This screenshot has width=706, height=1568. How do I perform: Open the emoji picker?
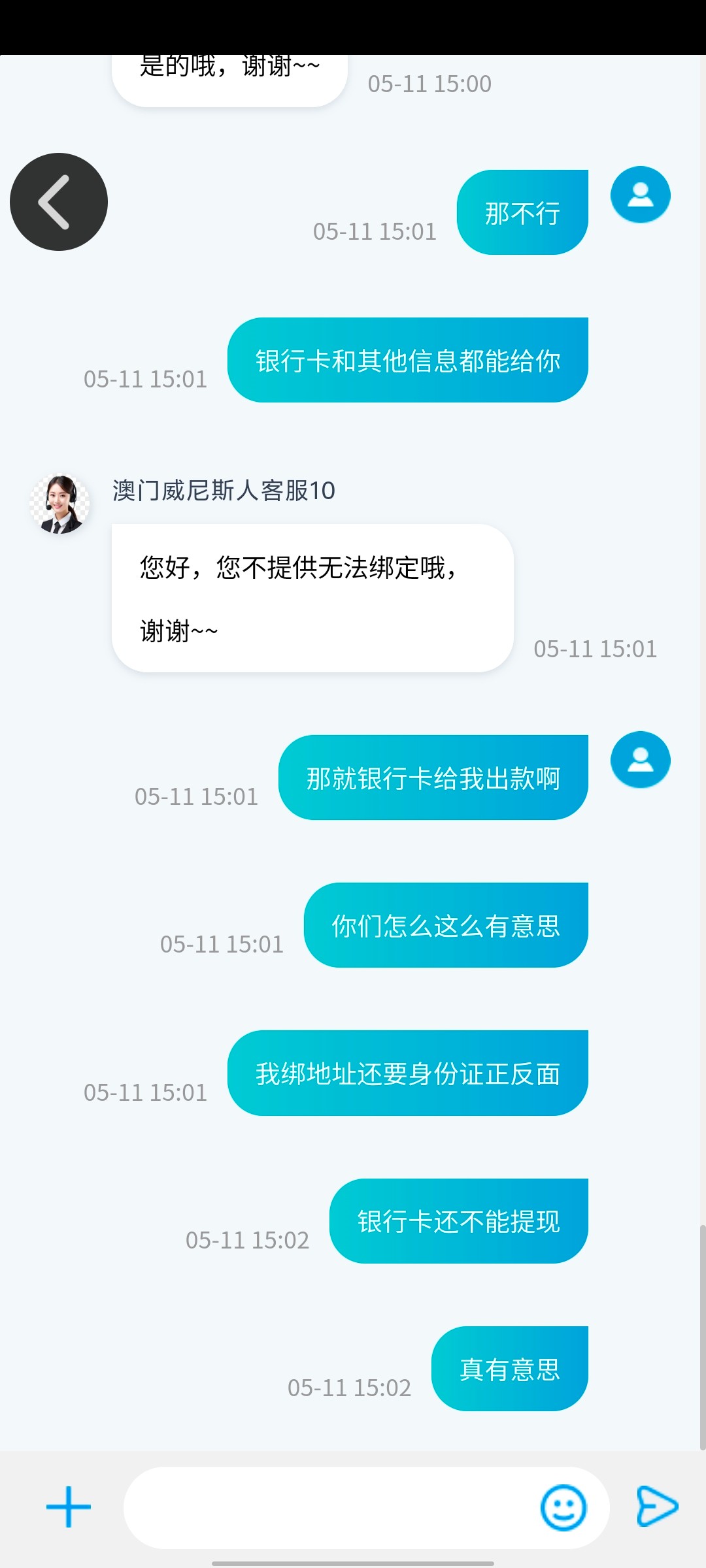coord(563,1507)
